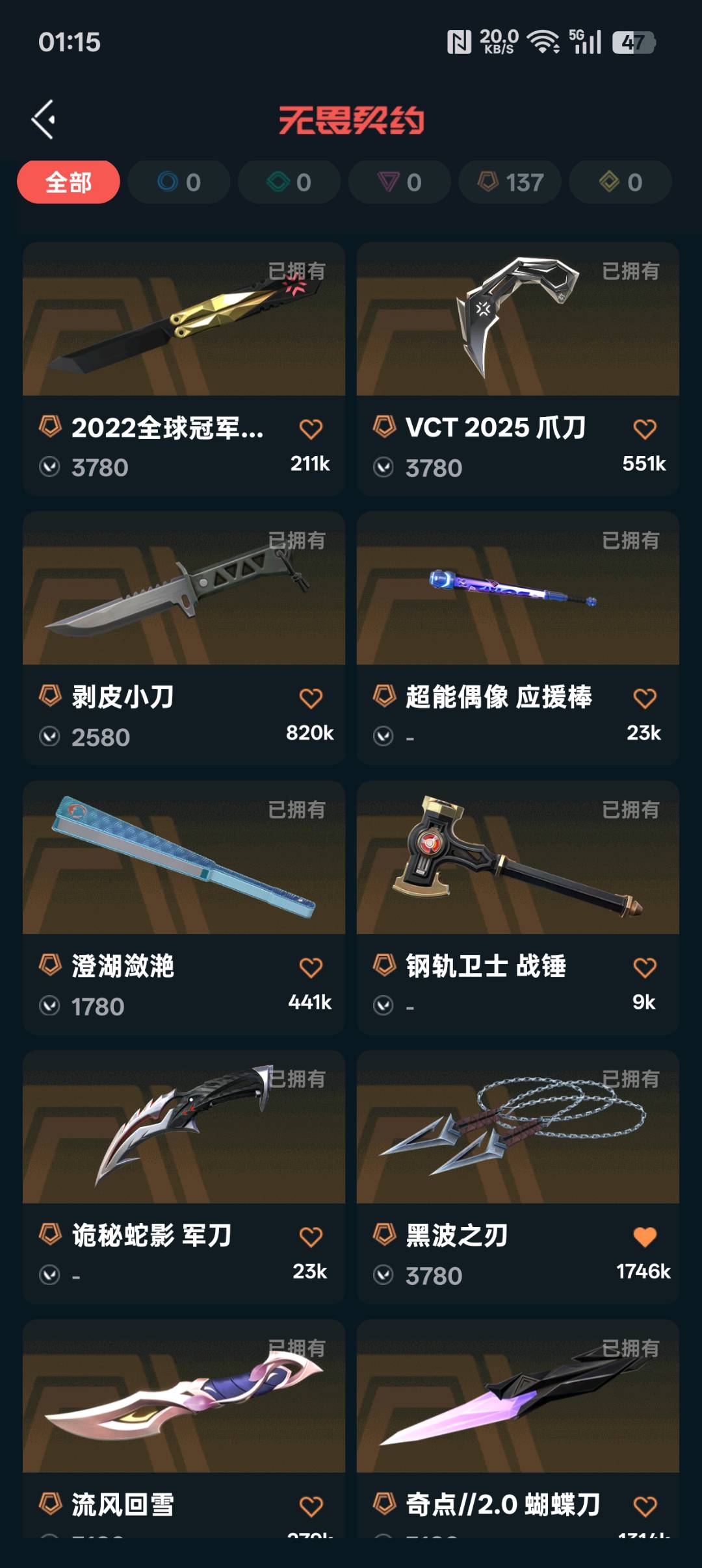Select the 全部 filter chip

(68, 182)
